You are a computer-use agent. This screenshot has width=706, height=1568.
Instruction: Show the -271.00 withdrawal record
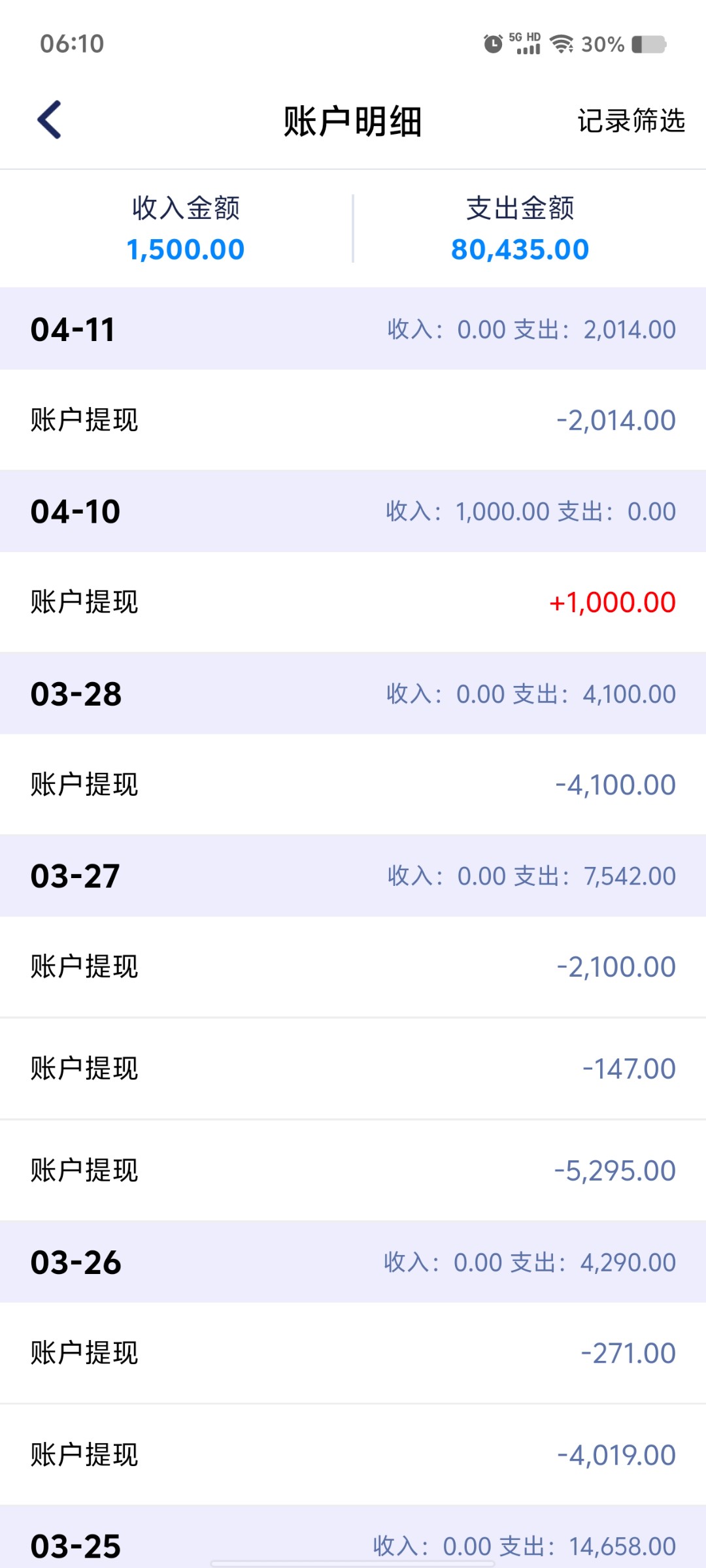click(x=353, y=1352)
